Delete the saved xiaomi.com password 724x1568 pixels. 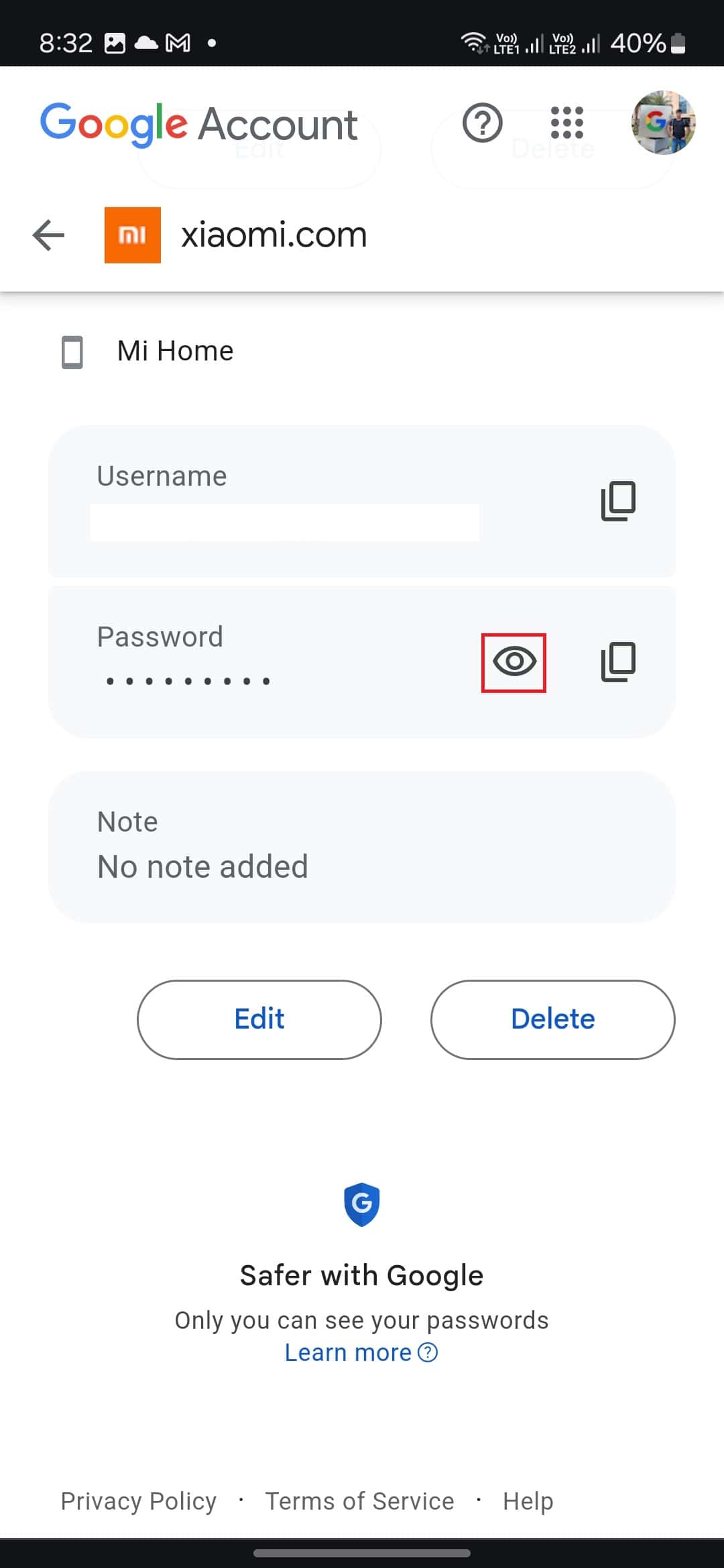(552, 1019)
